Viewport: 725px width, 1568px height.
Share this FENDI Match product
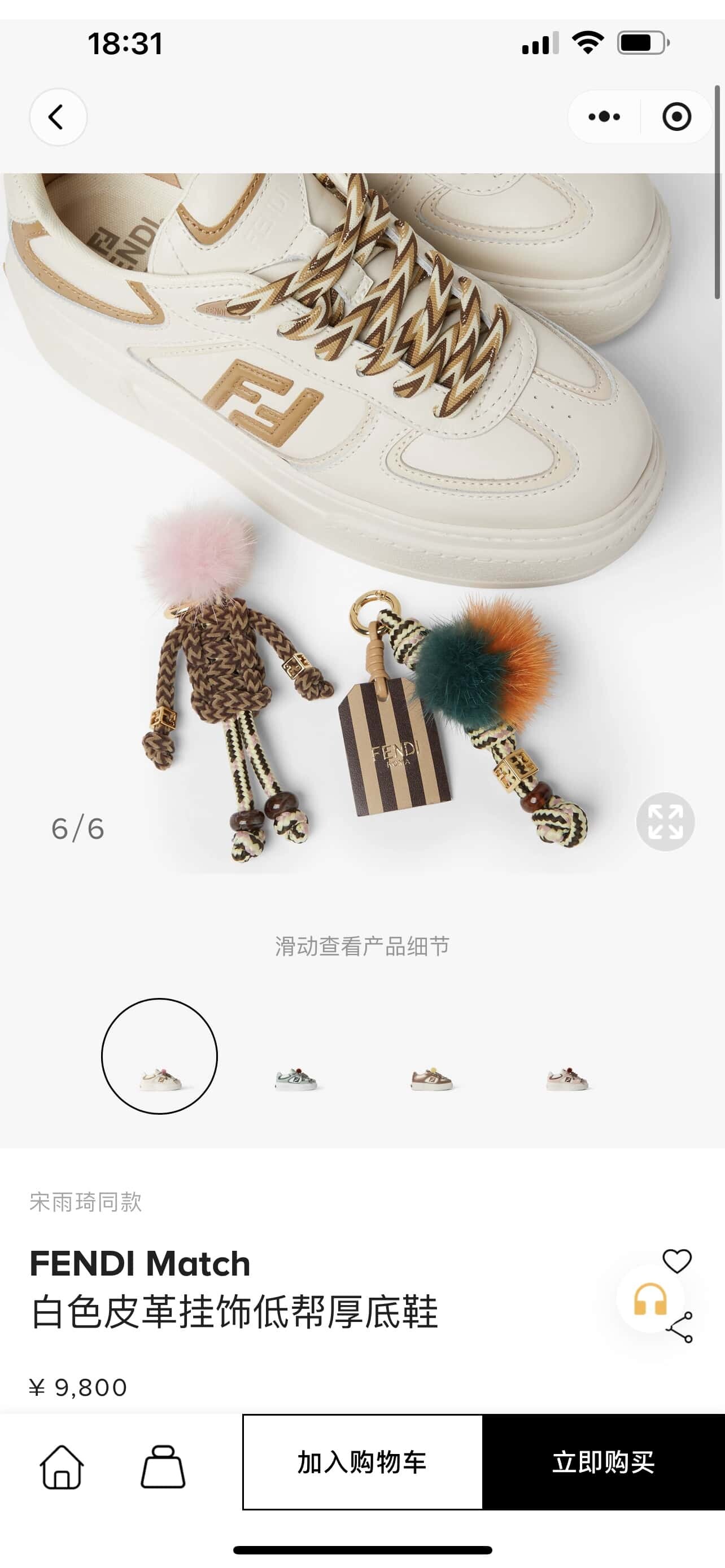680,1328
